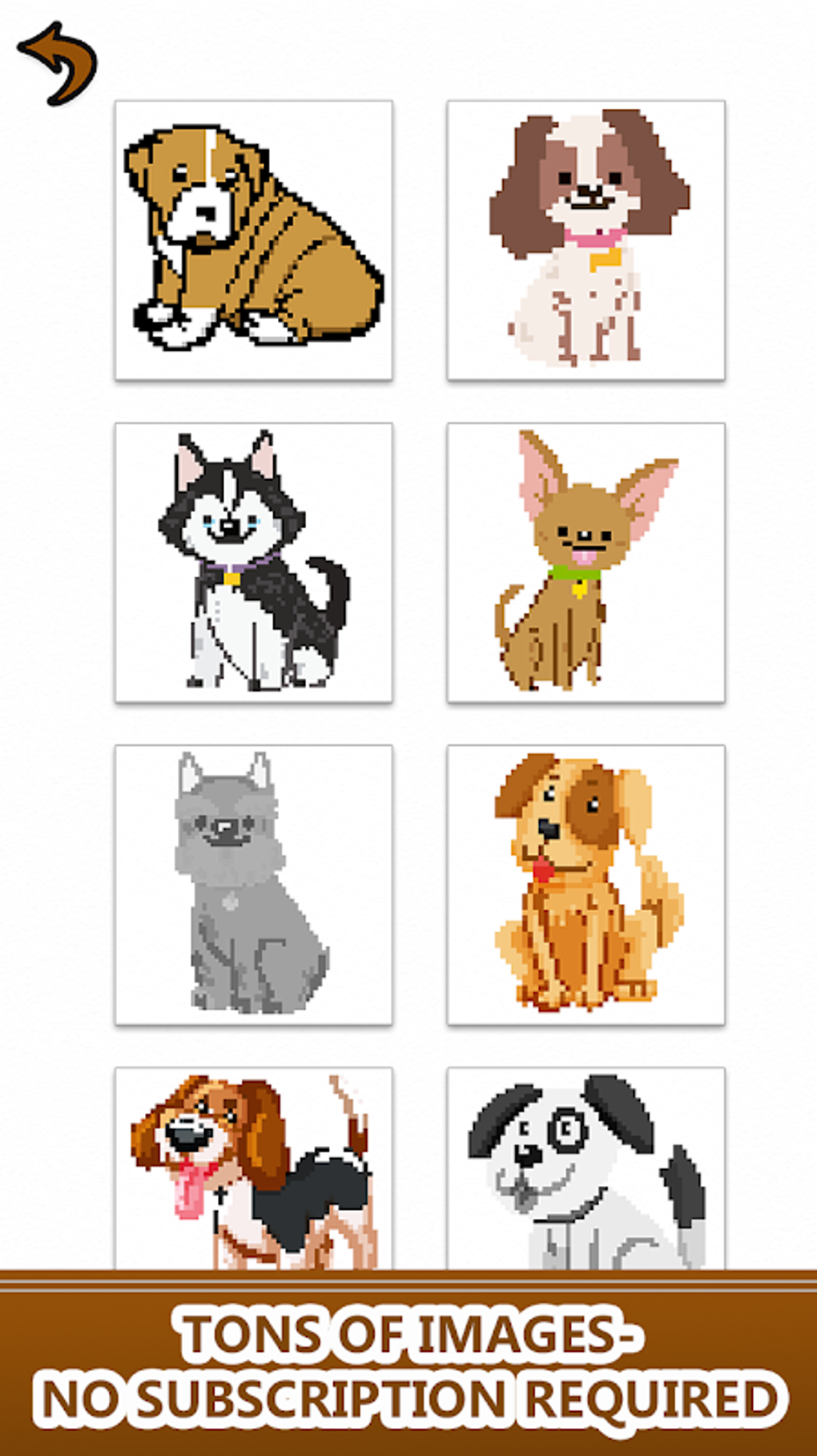Open the beagle with tongue out
This screenshot has width=817, height=1456.
(254, 1170)
